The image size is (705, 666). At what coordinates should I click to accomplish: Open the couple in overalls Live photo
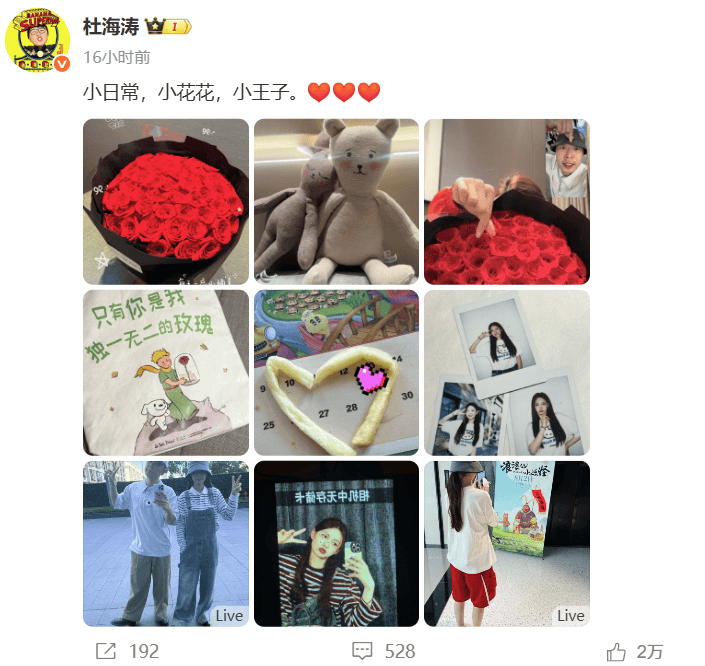pos(165,543)
